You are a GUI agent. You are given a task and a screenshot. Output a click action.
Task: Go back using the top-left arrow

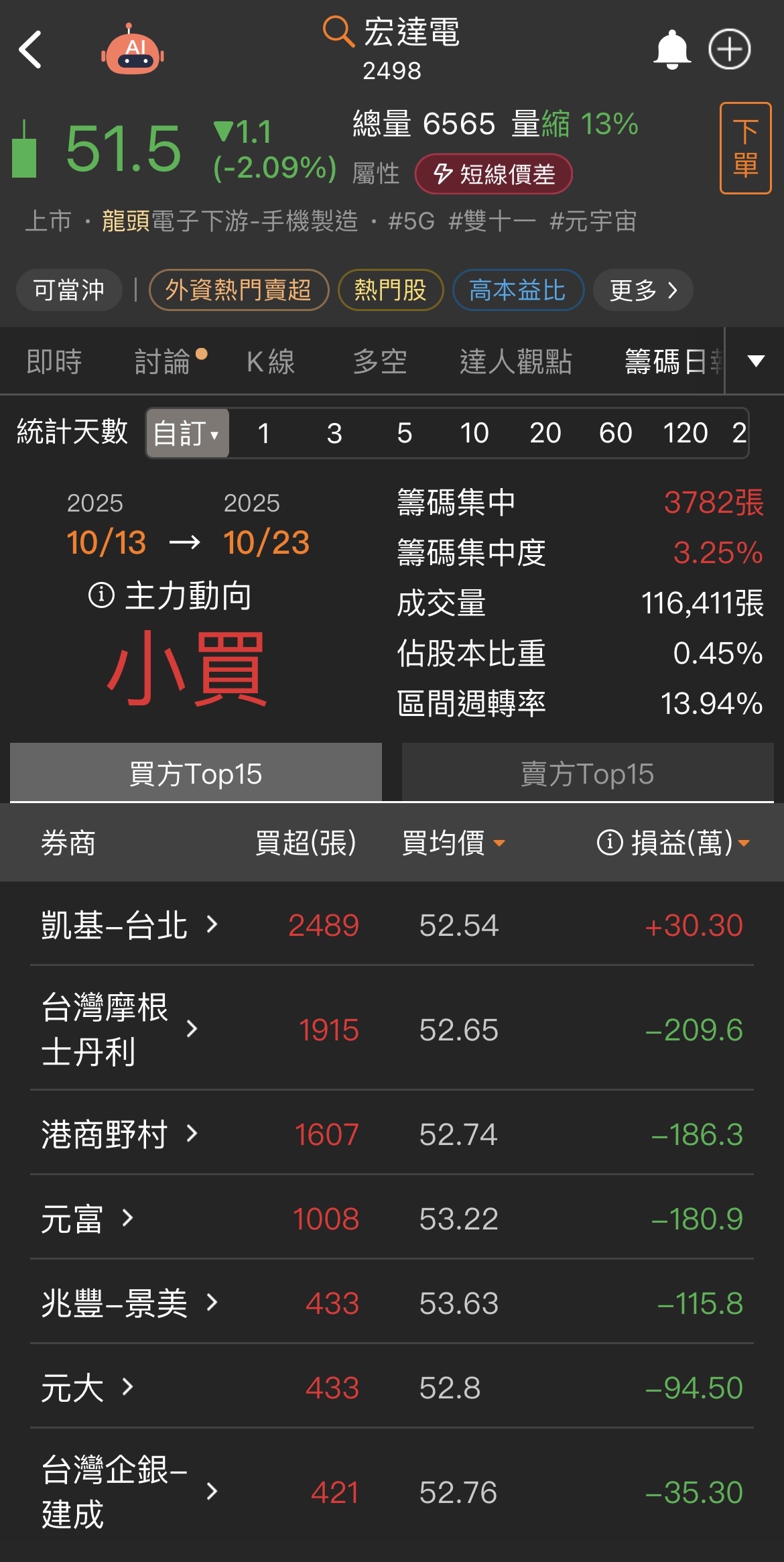pyautogui.click(x=31, y=50)
